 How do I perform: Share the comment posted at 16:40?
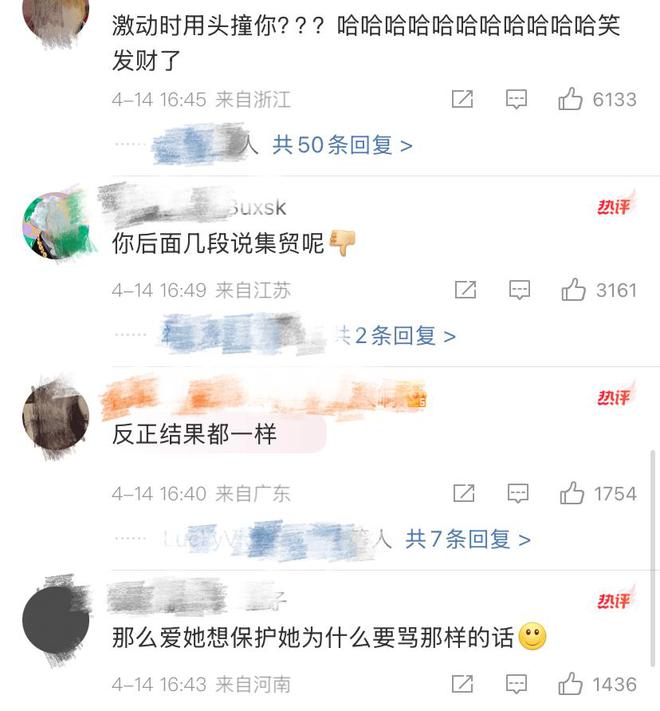click(x=463, y=493)
